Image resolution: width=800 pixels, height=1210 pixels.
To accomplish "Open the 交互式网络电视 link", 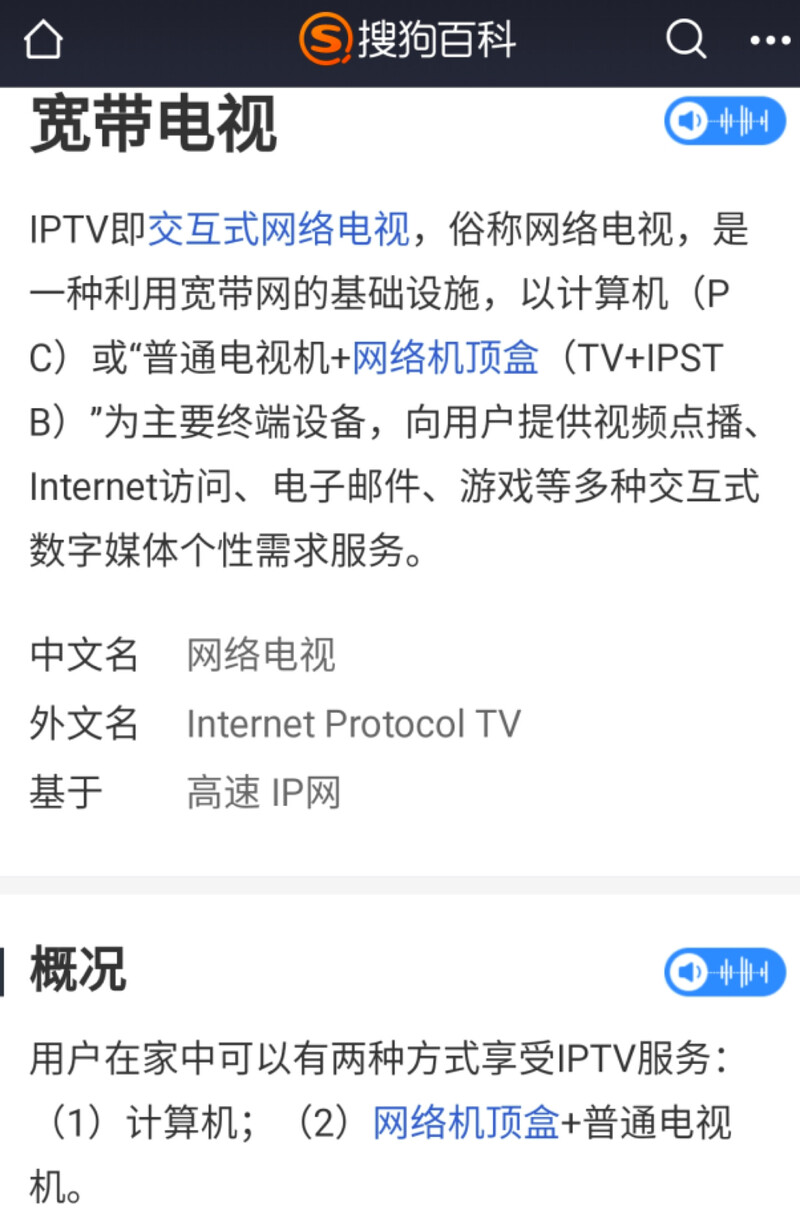I will (278, 229).
